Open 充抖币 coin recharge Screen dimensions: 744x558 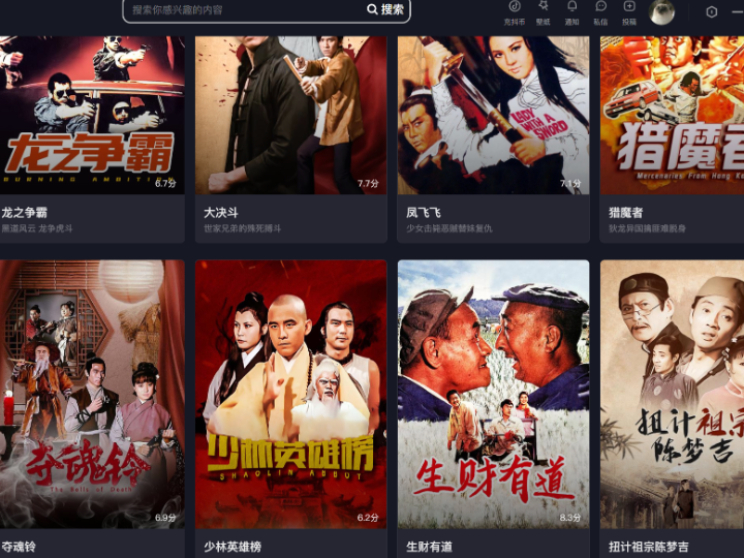pyautogui.click(x=514, y=10)
